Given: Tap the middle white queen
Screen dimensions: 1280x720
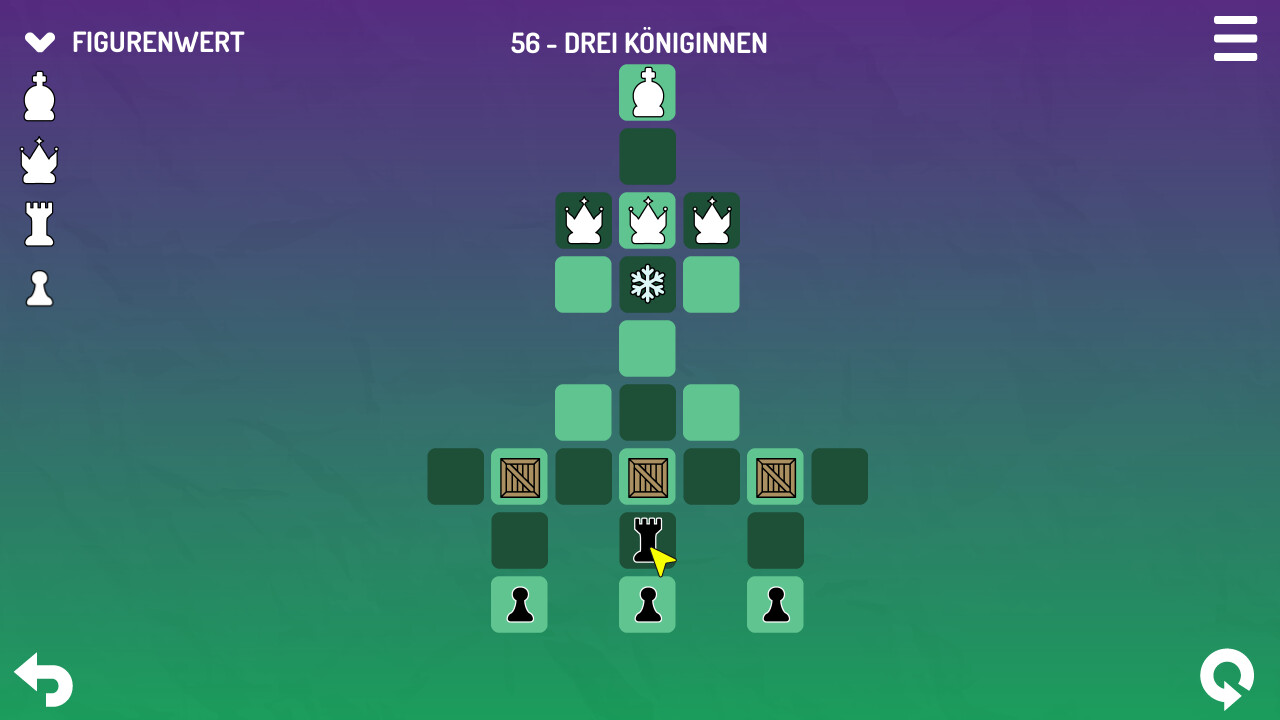Looking at the screenshot, I should 647,221.
